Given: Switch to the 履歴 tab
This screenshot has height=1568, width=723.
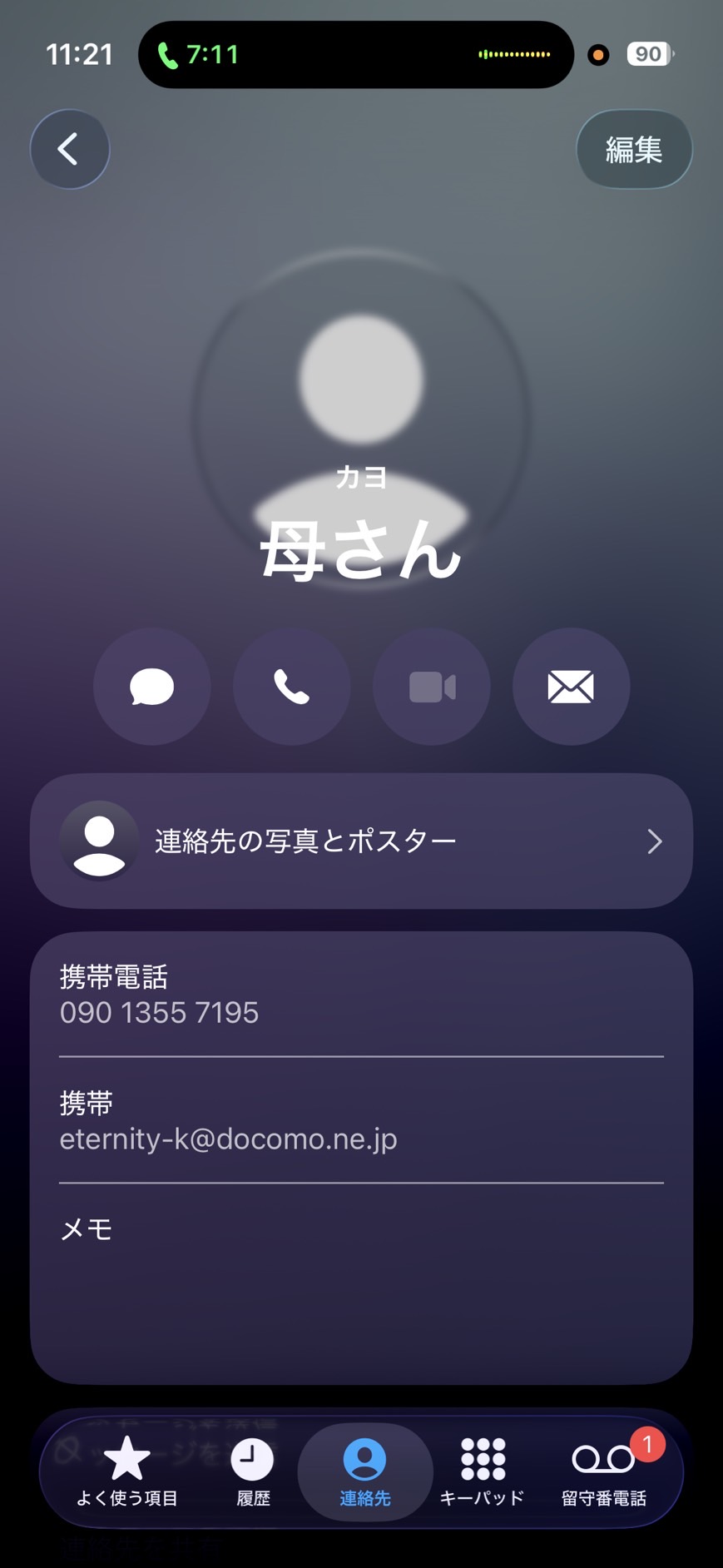Looking at the screenshot, I should [253, 1471].
